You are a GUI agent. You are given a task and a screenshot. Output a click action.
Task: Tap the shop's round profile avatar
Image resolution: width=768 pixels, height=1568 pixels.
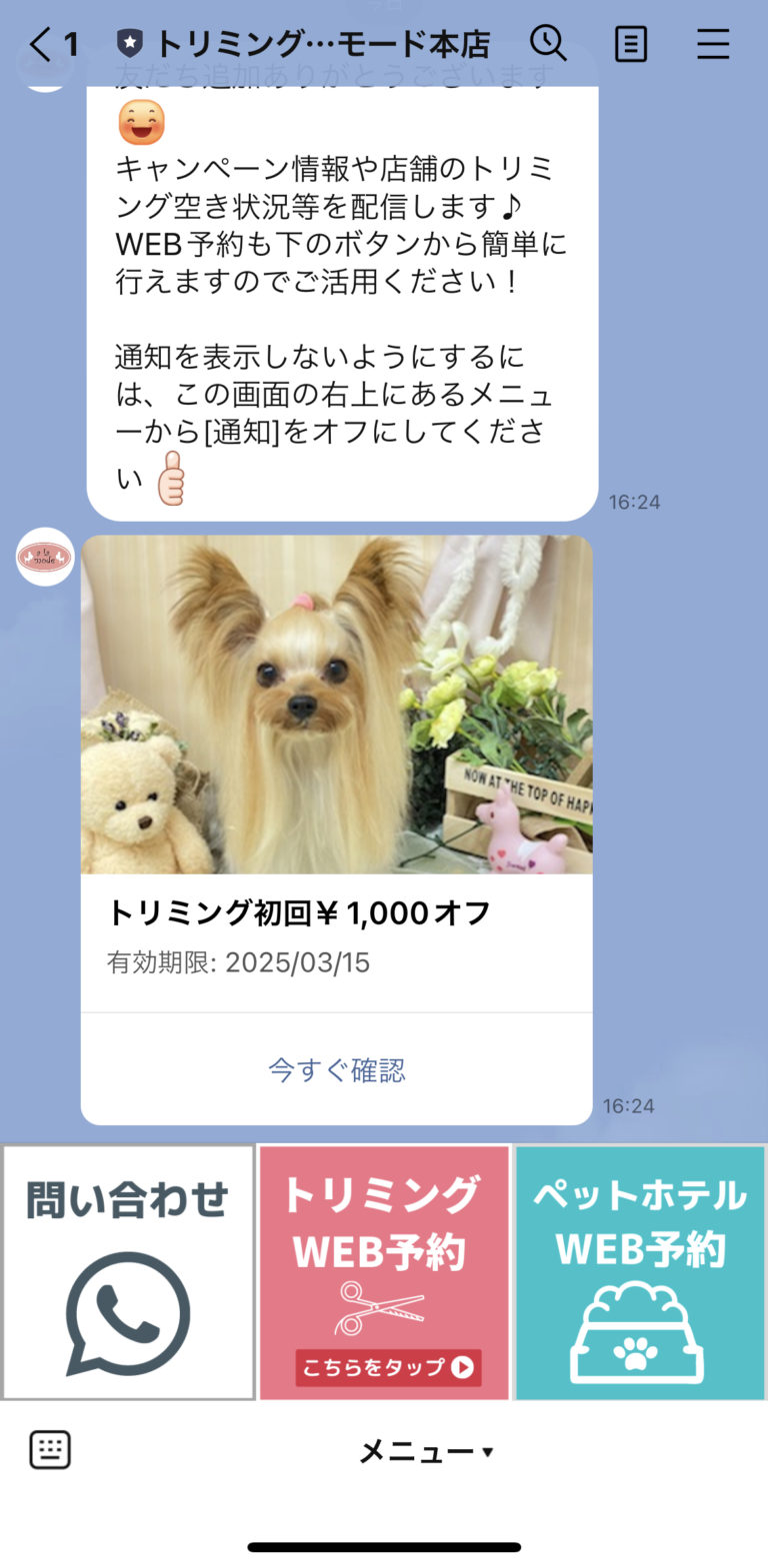pos(43,557)
